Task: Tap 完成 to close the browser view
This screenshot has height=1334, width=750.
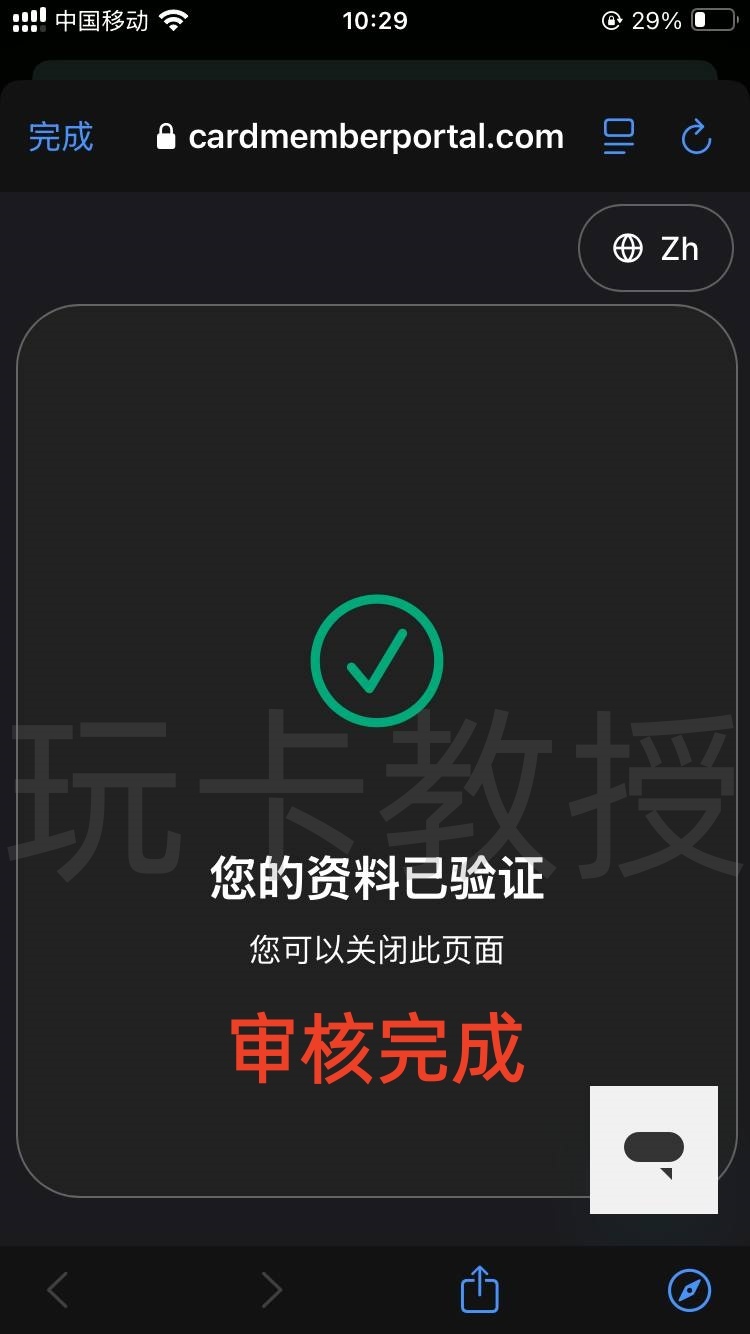Action: point(61,137)
